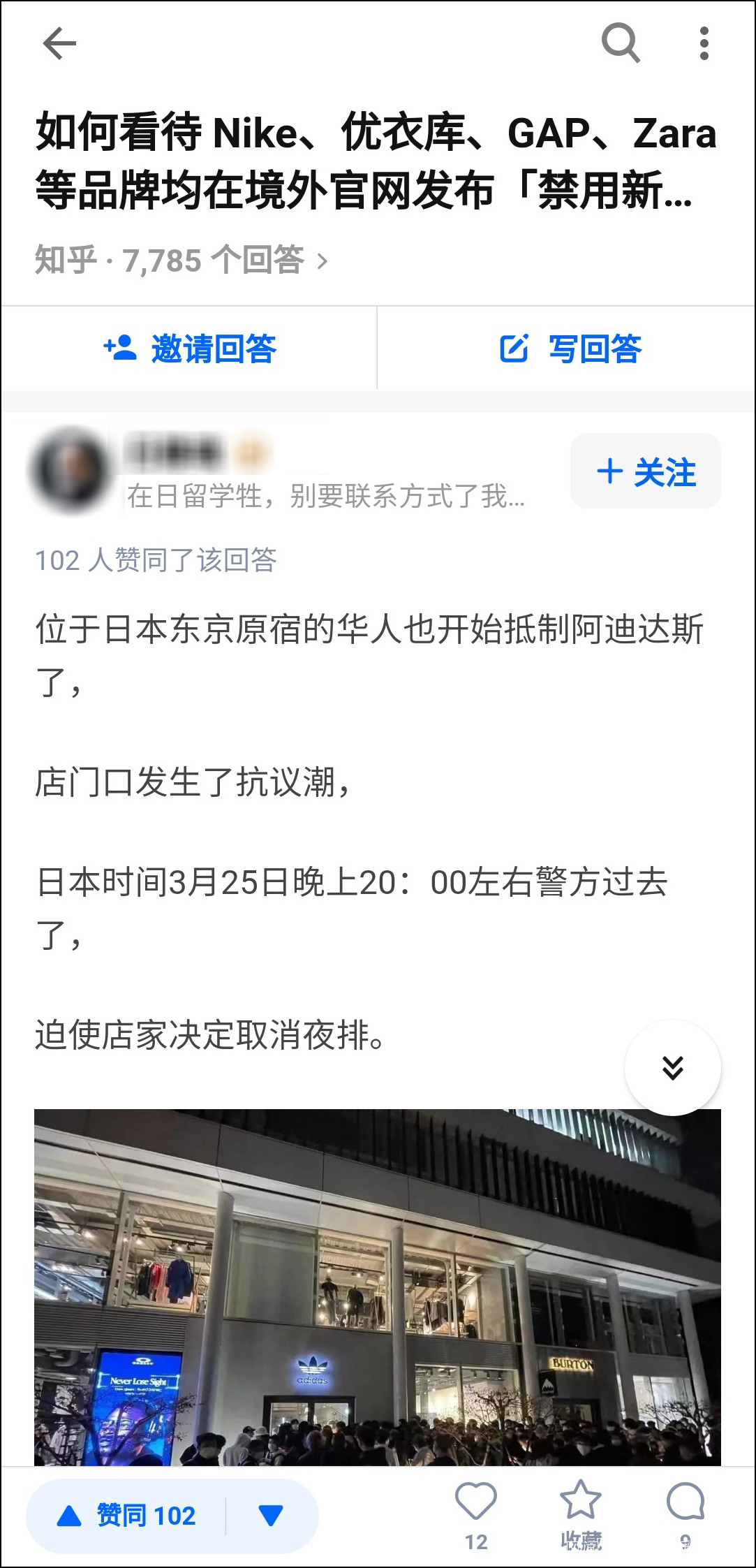Follow the author with 关注
Screen dimensions: 756x1568
[x=646, y=471]
